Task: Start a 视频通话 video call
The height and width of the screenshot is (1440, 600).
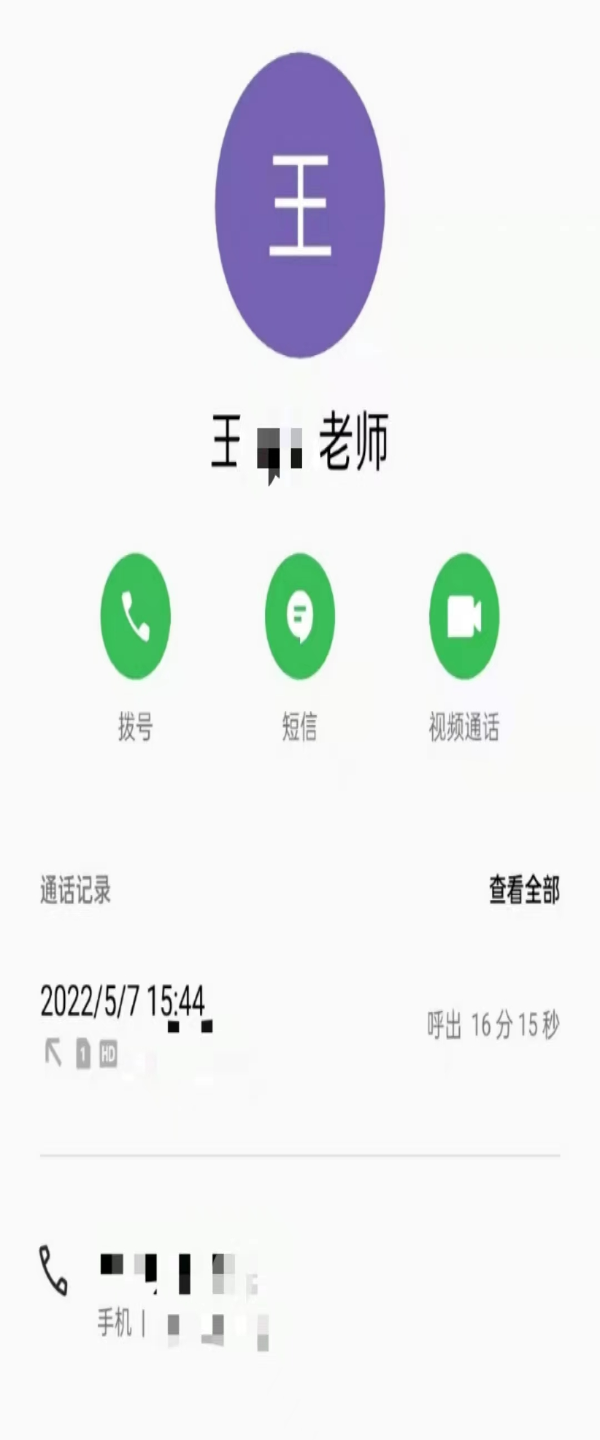Action: click(x=463, y=616)
